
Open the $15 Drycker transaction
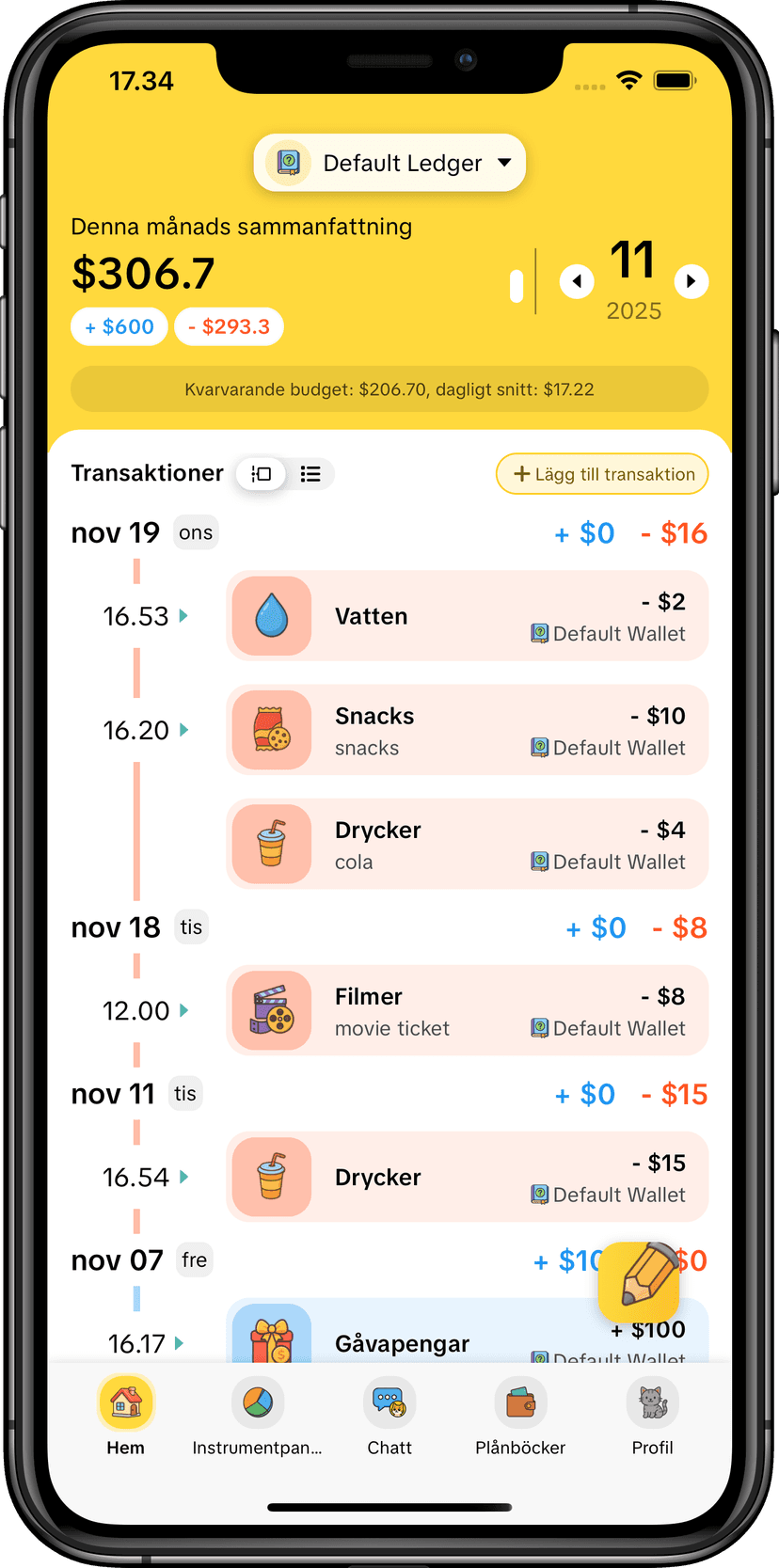[x=467, y=1177]
